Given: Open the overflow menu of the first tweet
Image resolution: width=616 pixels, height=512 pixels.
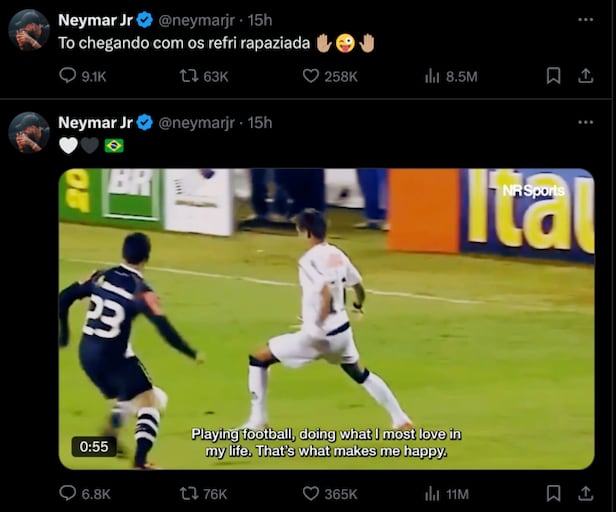Looking at the screenshot, I should coord(586,20).
